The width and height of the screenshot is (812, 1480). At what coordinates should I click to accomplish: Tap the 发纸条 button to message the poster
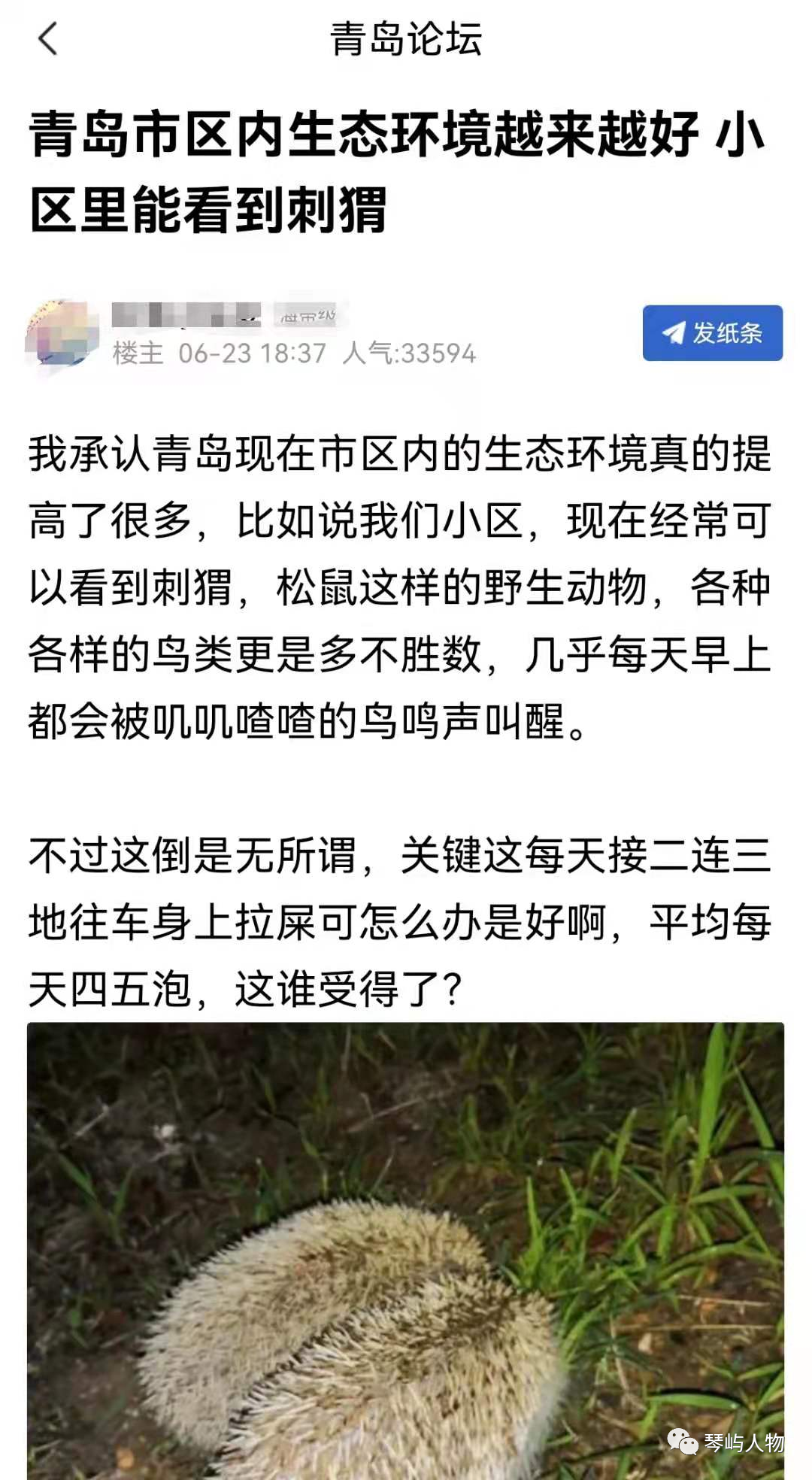[x=712, y=332]
